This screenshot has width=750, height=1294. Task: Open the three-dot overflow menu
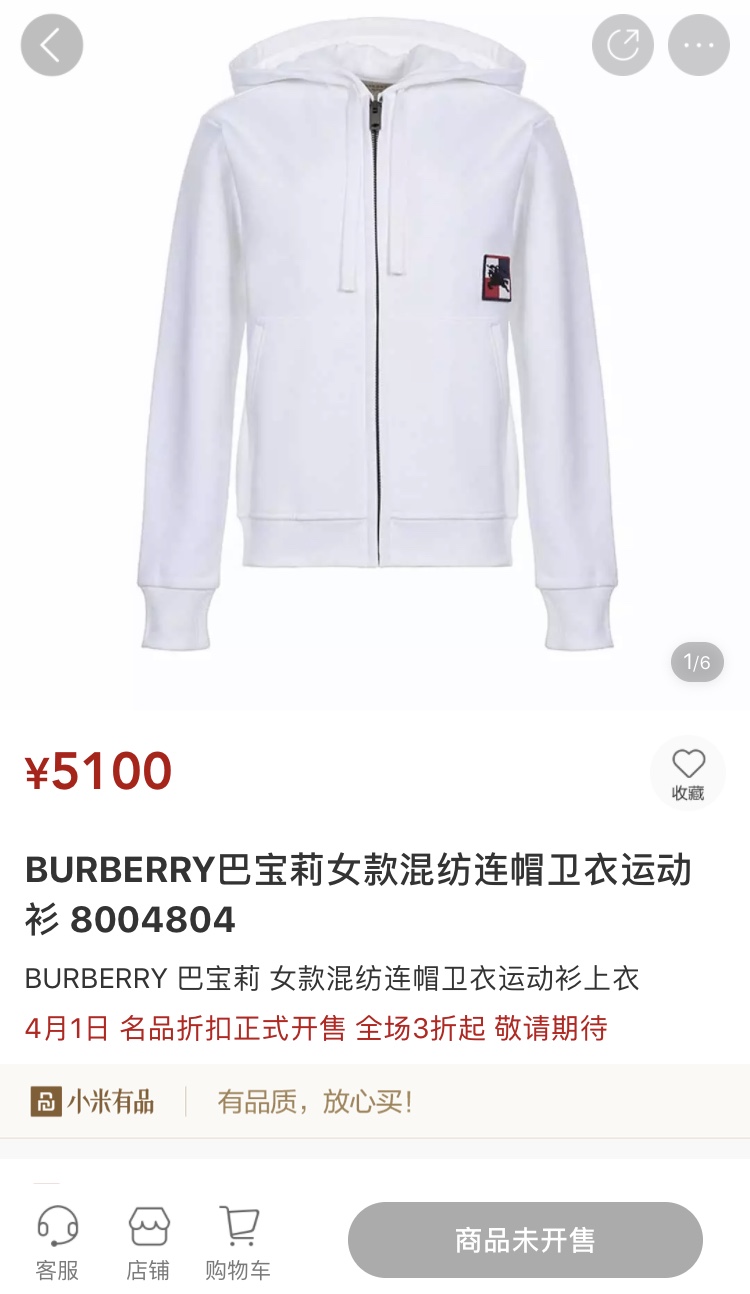pyautogui.click(x=698, y=45)
